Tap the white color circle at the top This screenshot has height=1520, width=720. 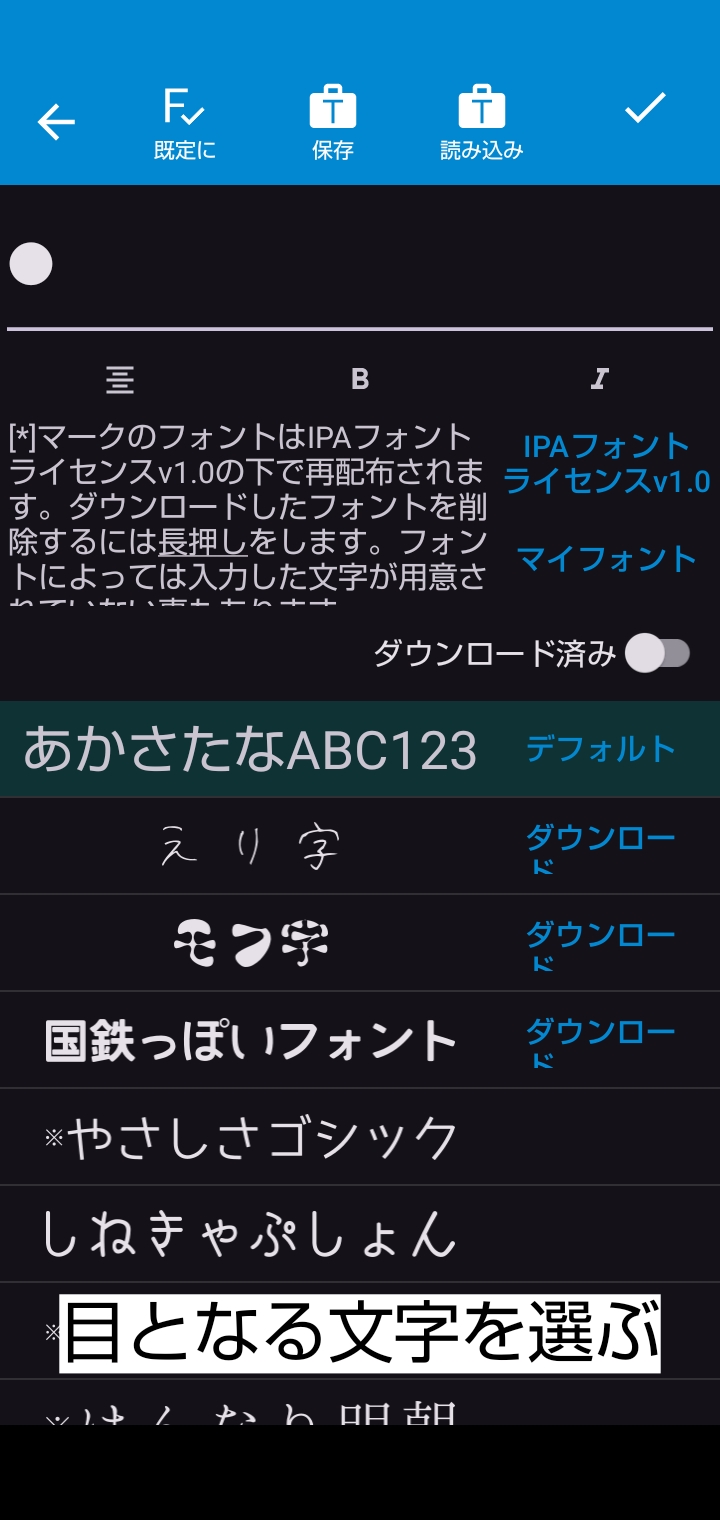[x=33, y=264]
